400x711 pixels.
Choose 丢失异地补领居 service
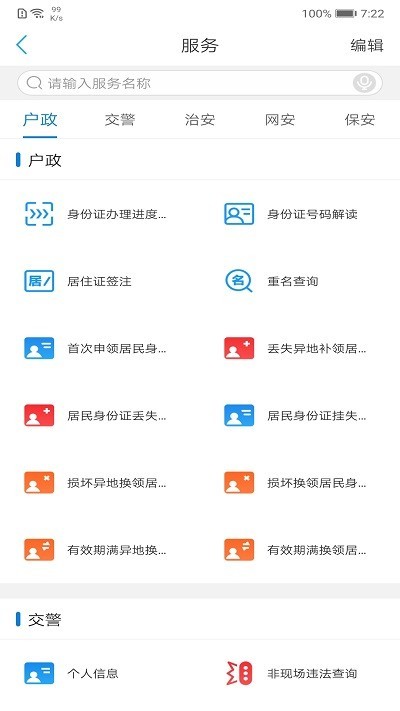click(295, 348)
